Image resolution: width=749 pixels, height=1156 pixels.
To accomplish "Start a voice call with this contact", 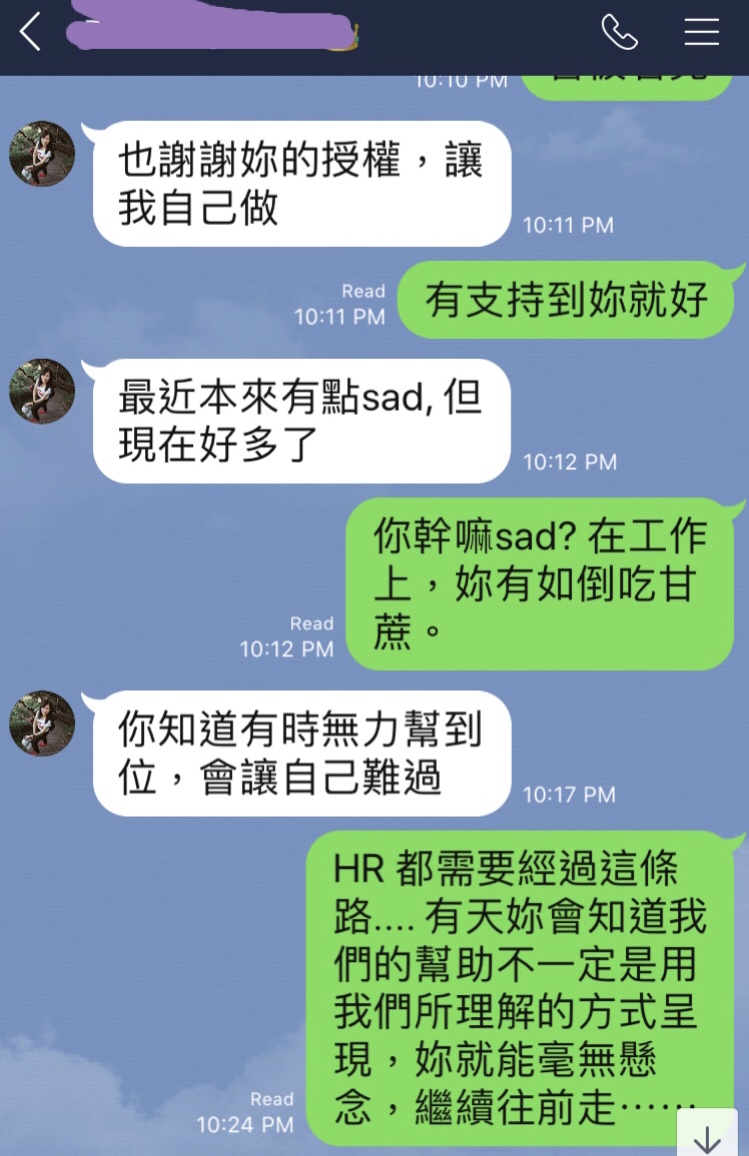I will pyautogui.click(x=619, y=33).
